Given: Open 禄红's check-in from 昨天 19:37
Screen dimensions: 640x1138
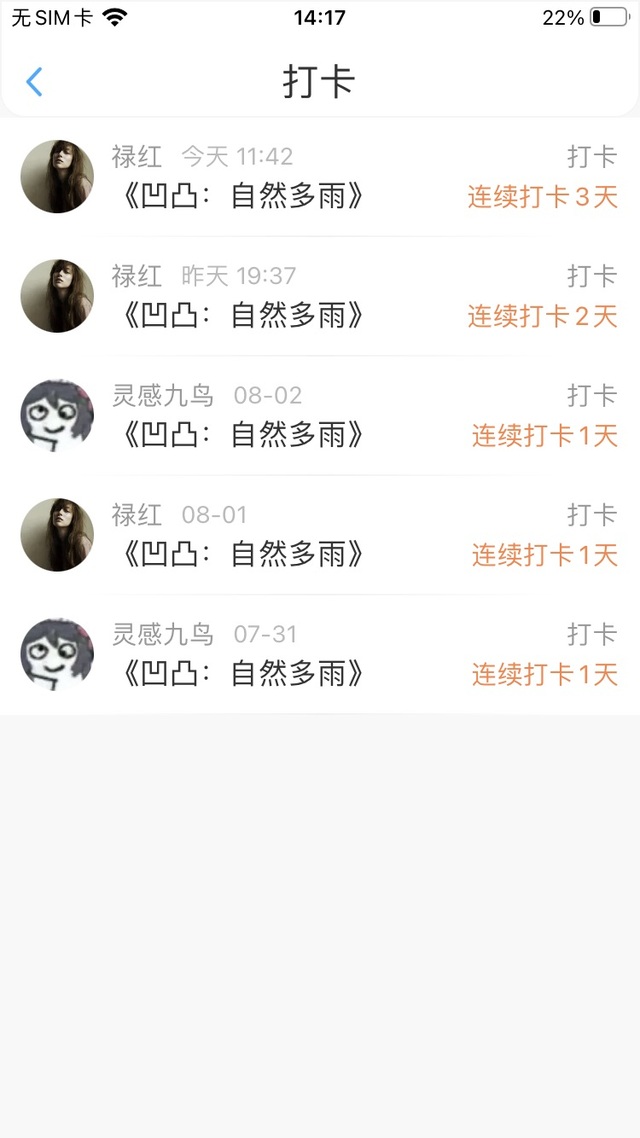Looking at the screenshot, I should [x=320, y=296].
